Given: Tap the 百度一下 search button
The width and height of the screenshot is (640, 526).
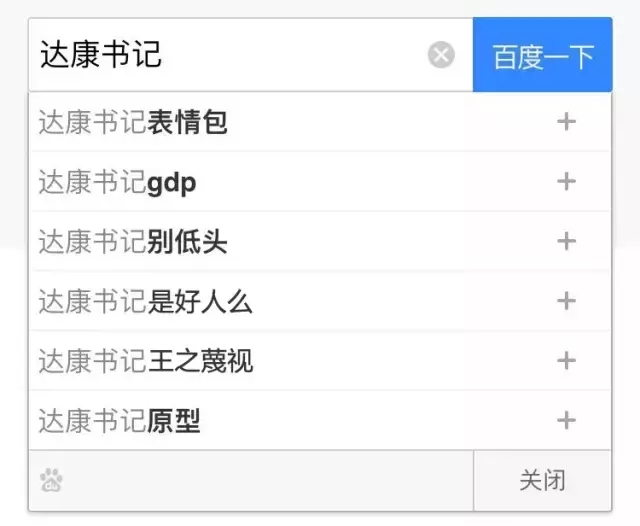Looking at the screenshot, I should click(542, 55).
